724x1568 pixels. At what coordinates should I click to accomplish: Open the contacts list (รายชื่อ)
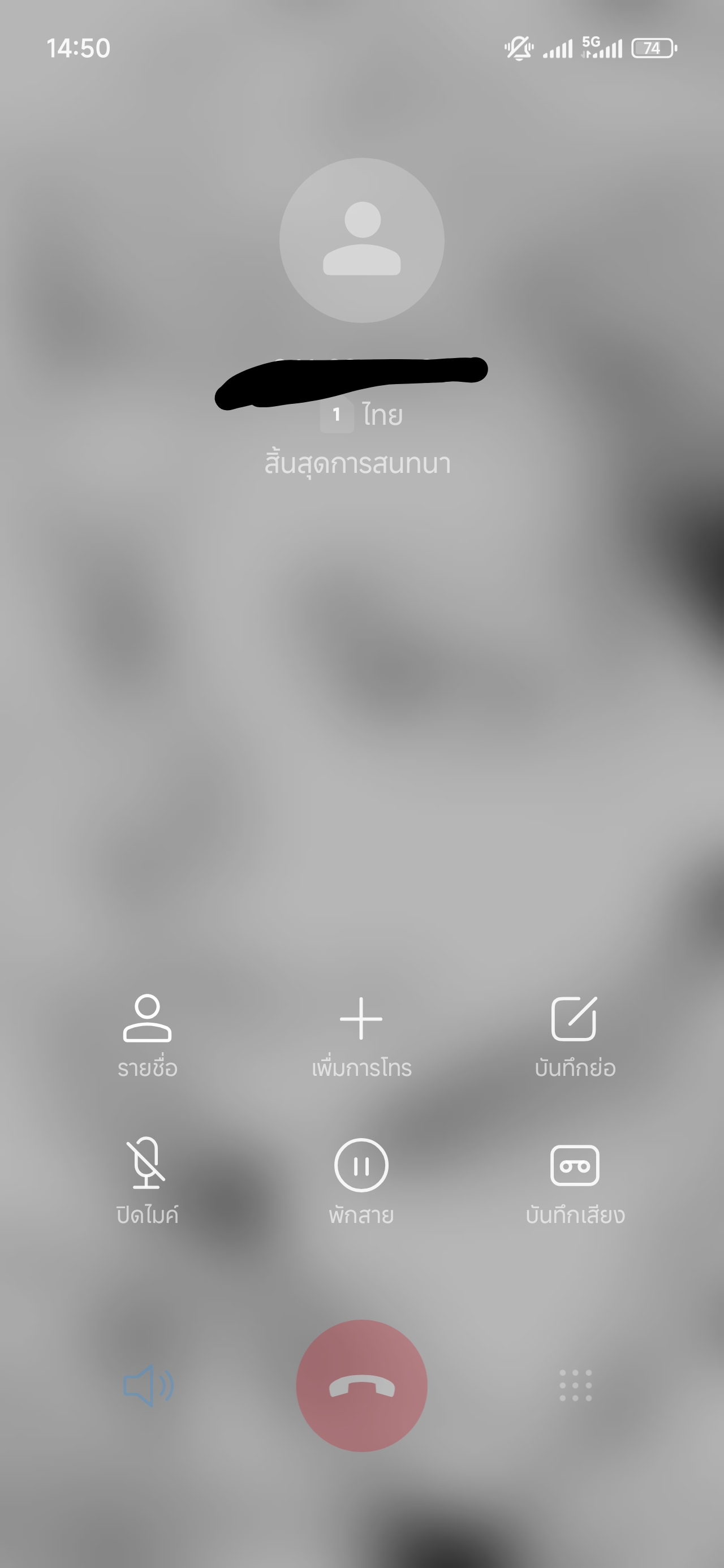point(148,1035)
